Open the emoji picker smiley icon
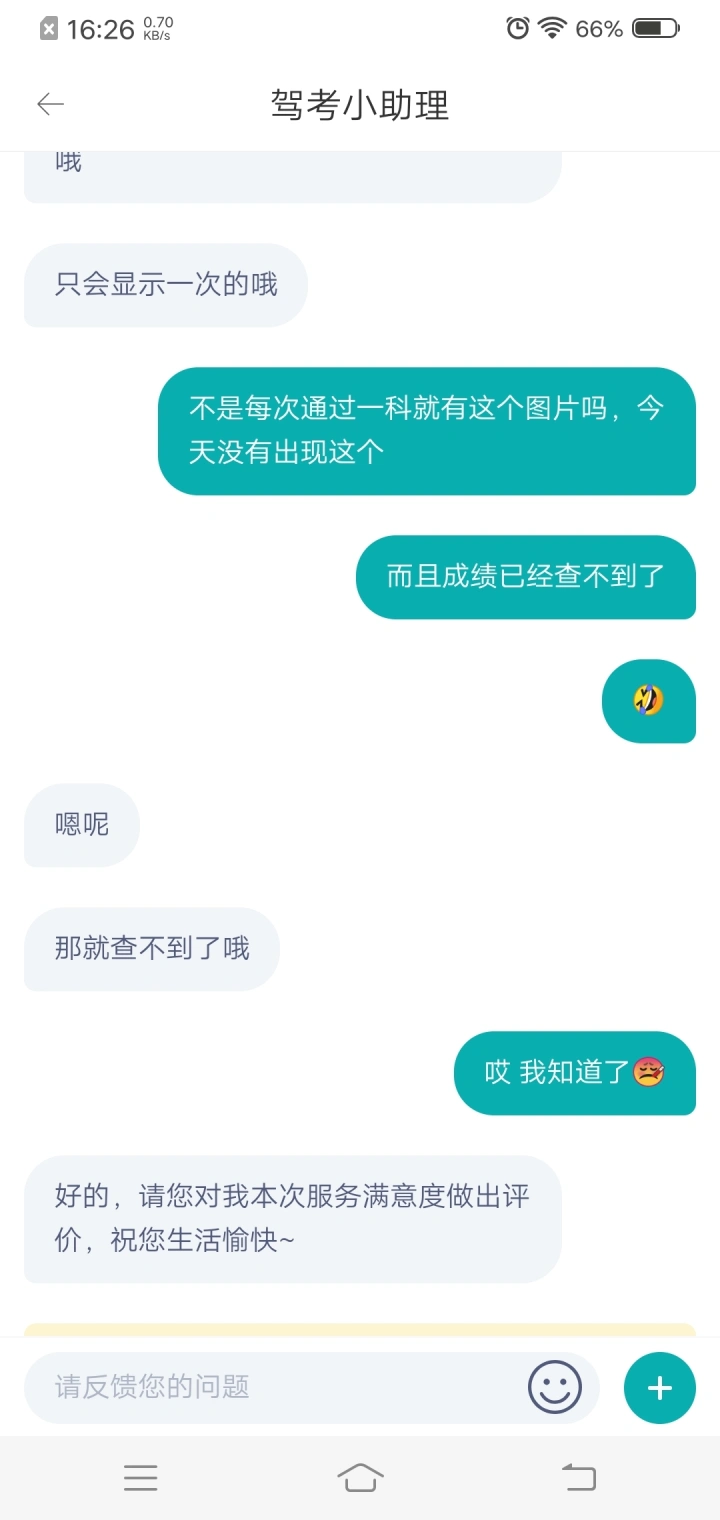 click(x=555, y=1387)
